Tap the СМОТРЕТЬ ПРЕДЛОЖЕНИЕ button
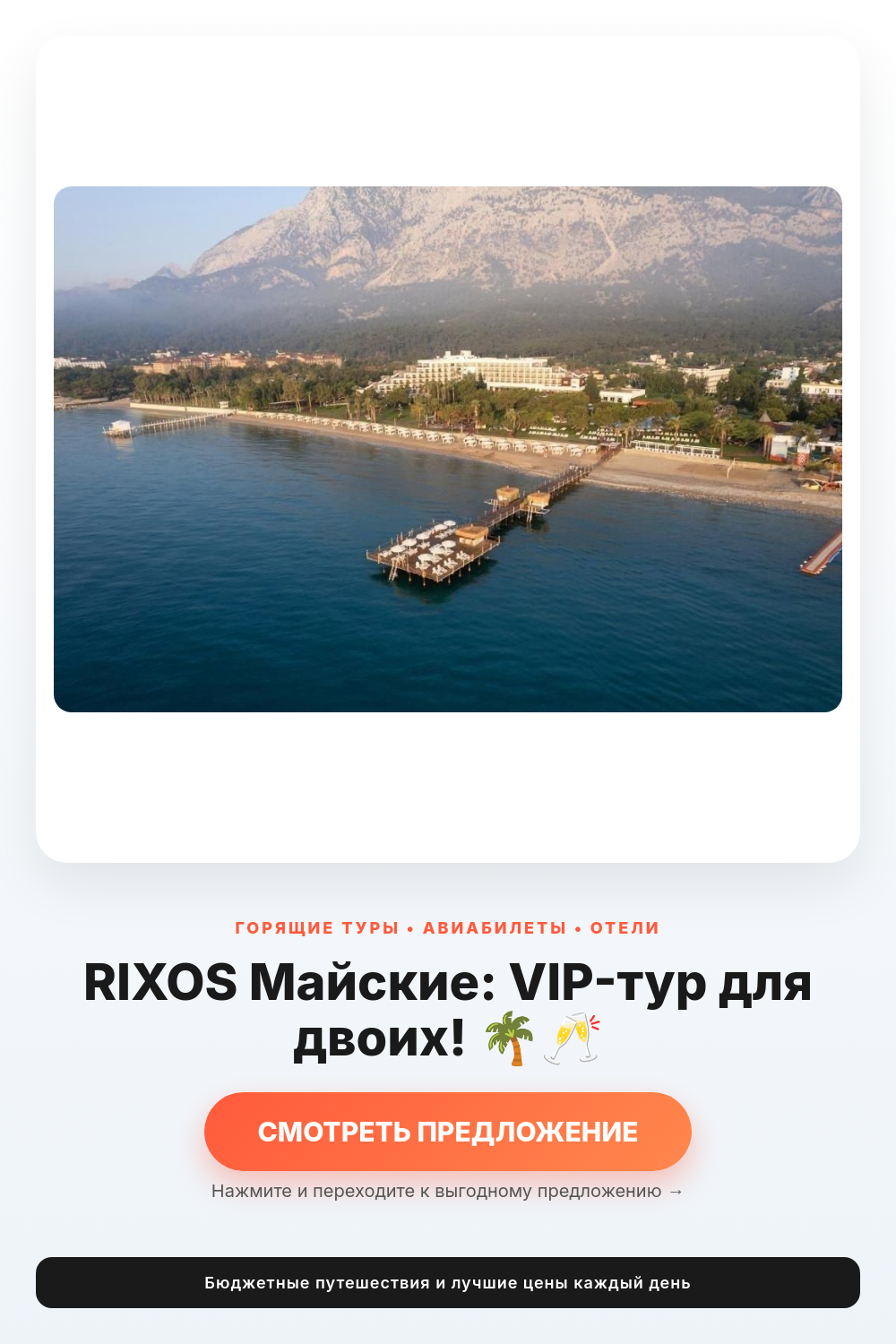 pyautogui.click(x=448, y=1131)
